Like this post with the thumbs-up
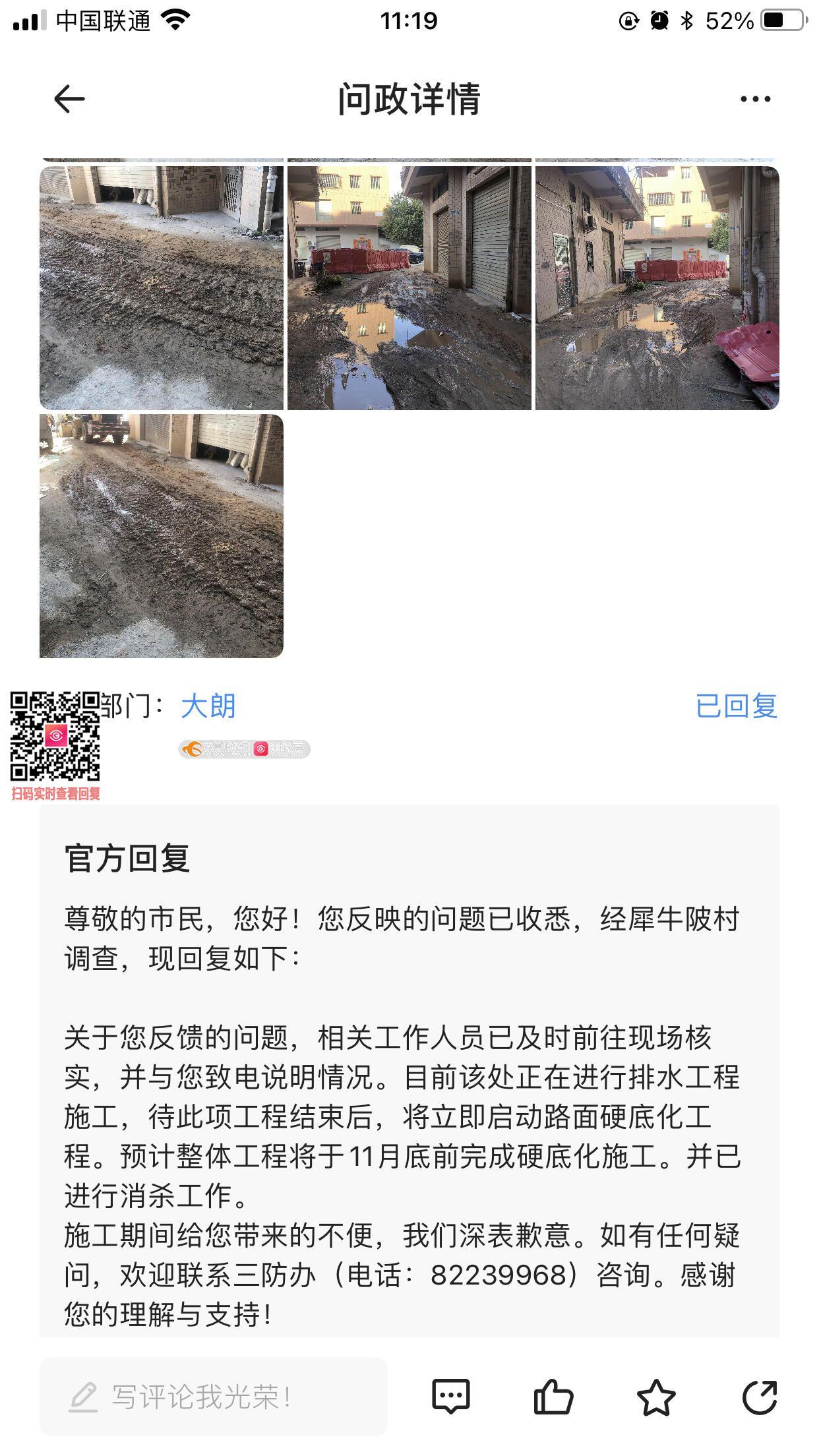 tap(553, 1397)
